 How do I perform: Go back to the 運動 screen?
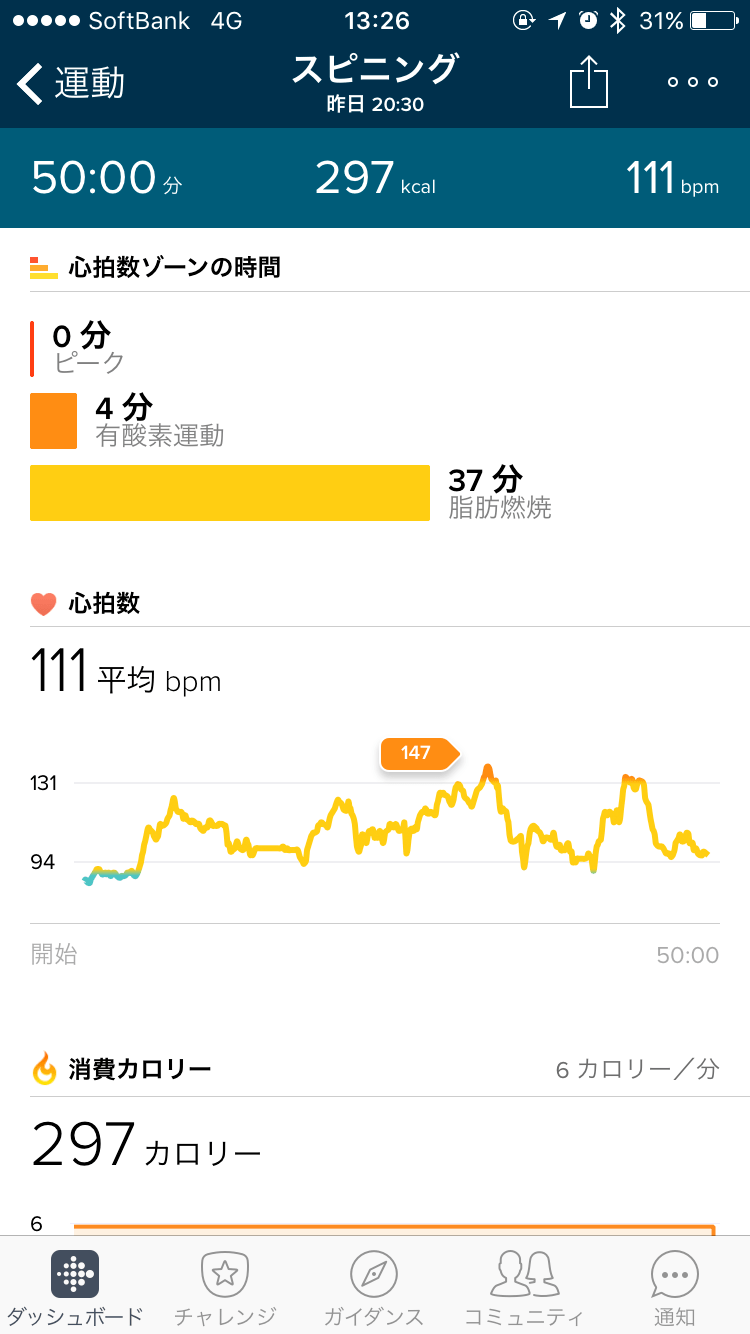click(x=70, y=83)
